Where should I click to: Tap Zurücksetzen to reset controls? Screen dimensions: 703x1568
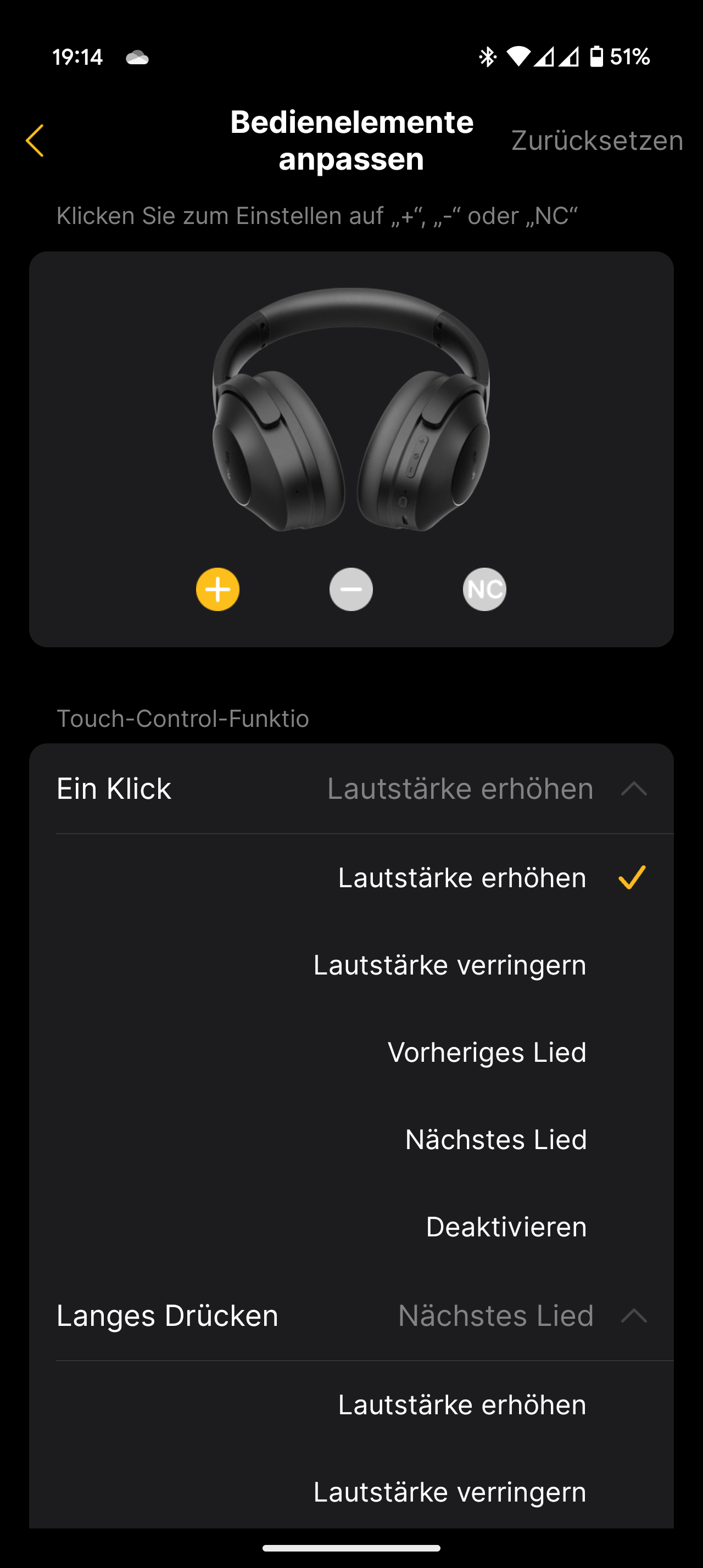pyautogui.click(x=596, y=141)
